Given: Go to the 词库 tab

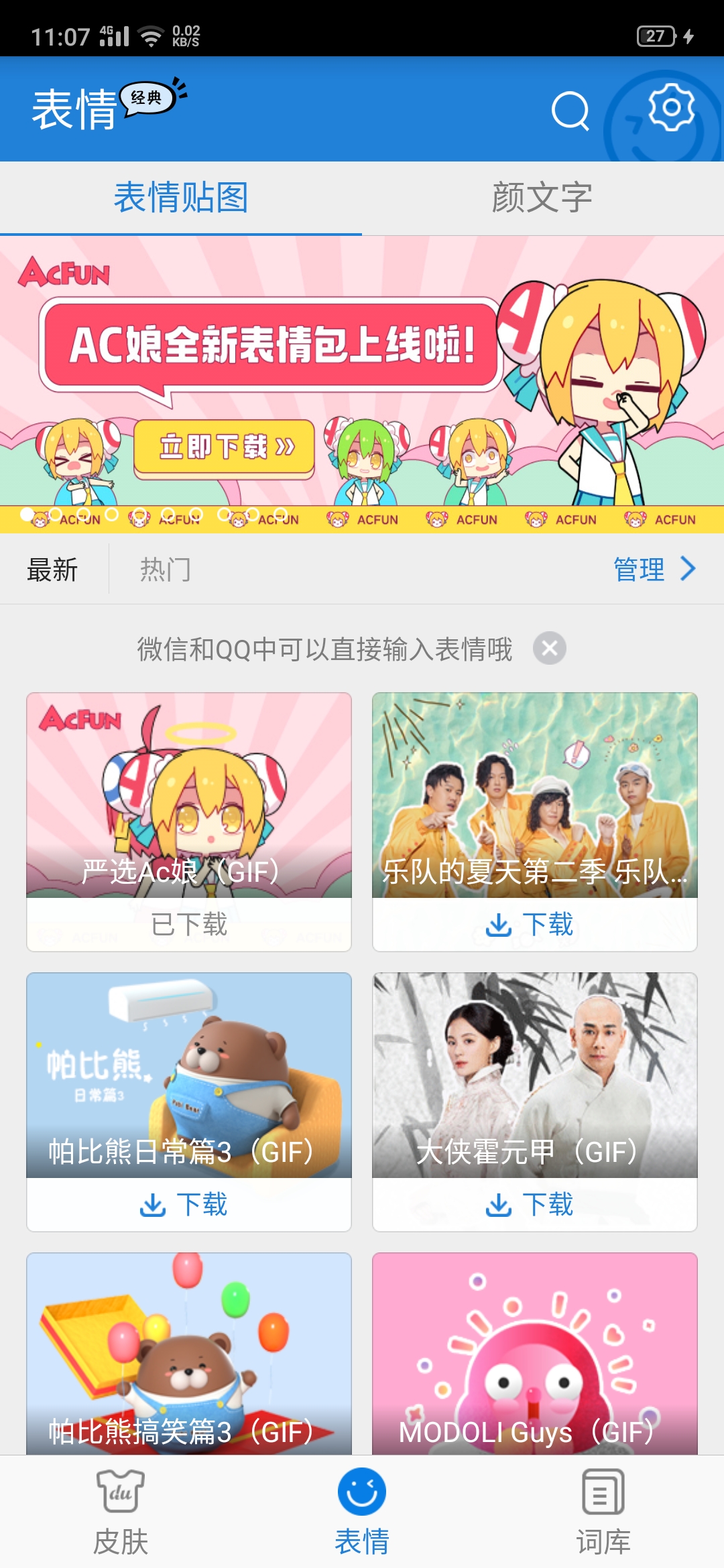Looking at the screenshot, I should click(x=603, y=1512).
